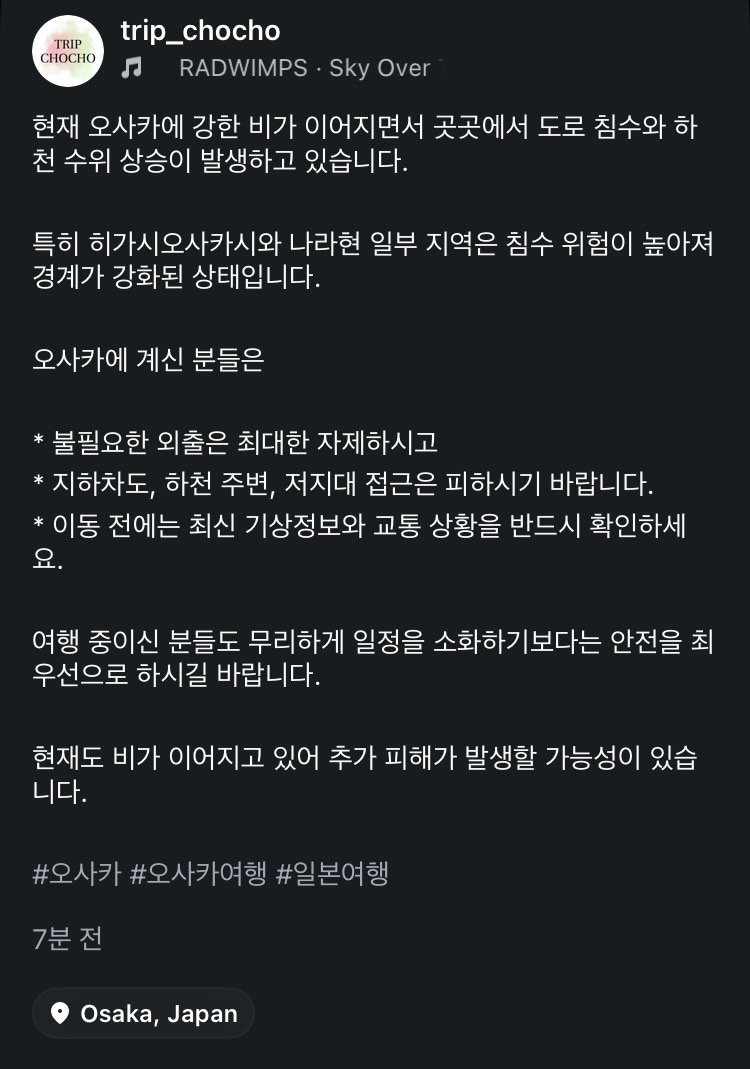Open the RADWIMPS Sky Over audio track
The image size is (750, 1069).
pyautogui.click(x=305, y=68)
